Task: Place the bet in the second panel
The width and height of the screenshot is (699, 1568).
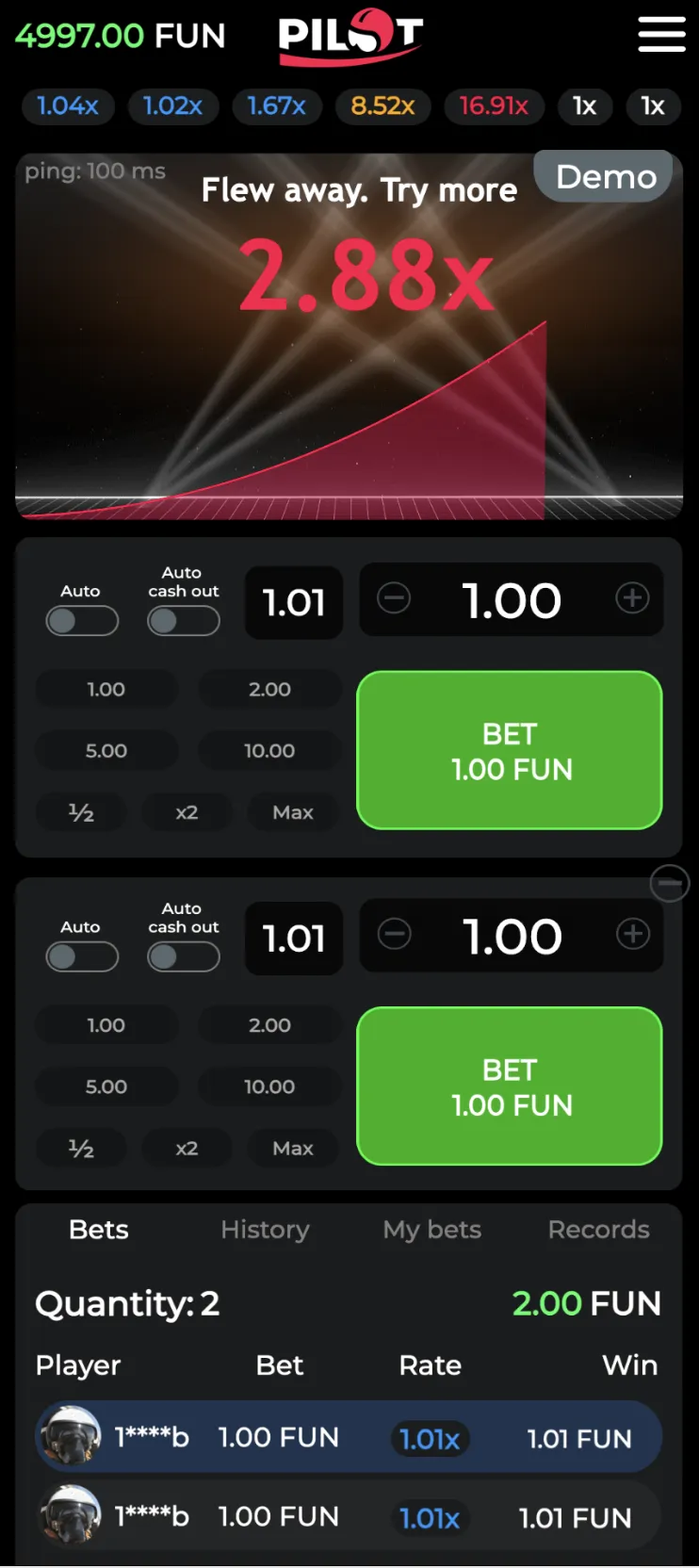Action: (510, 1086)
